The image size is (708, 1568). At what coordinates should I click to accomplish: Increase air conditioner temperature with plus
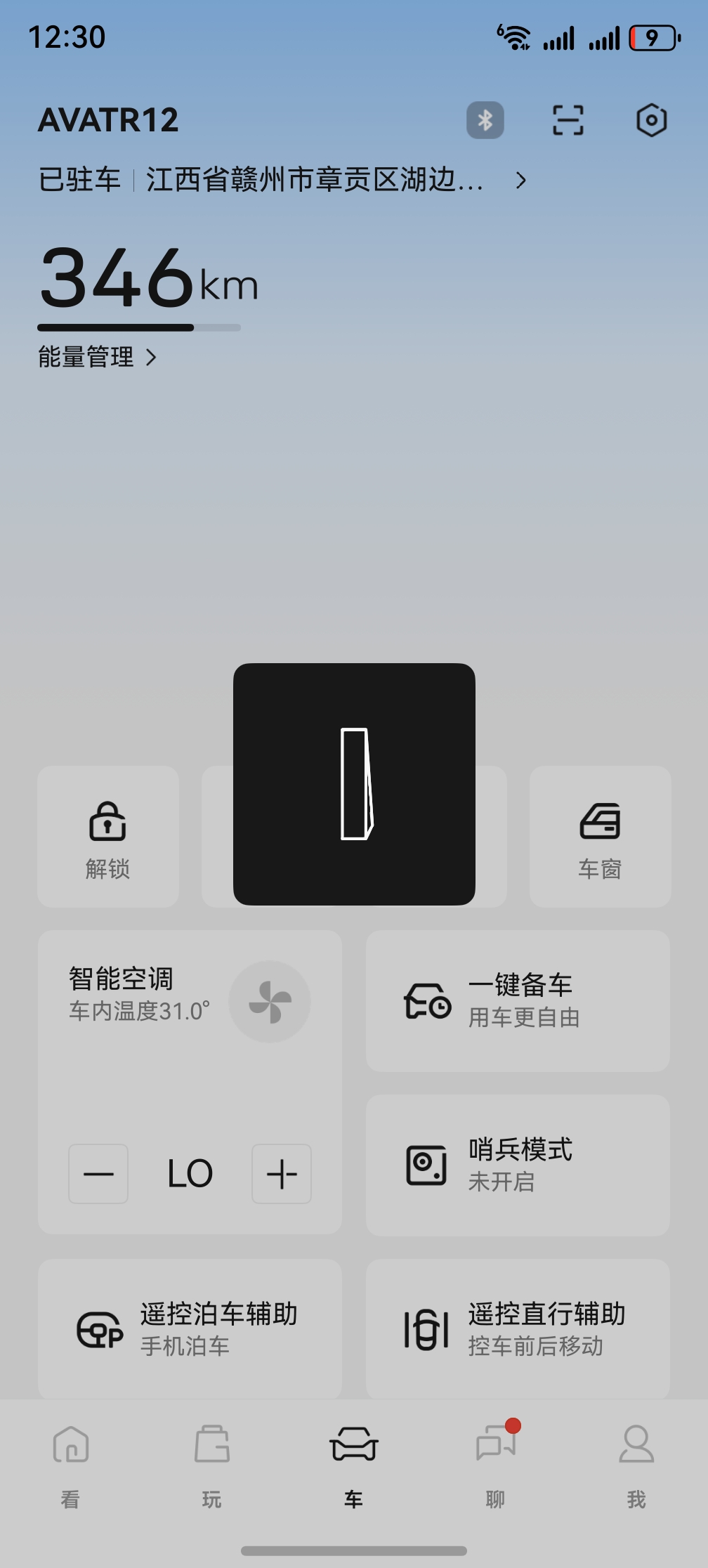point(282,1174)
